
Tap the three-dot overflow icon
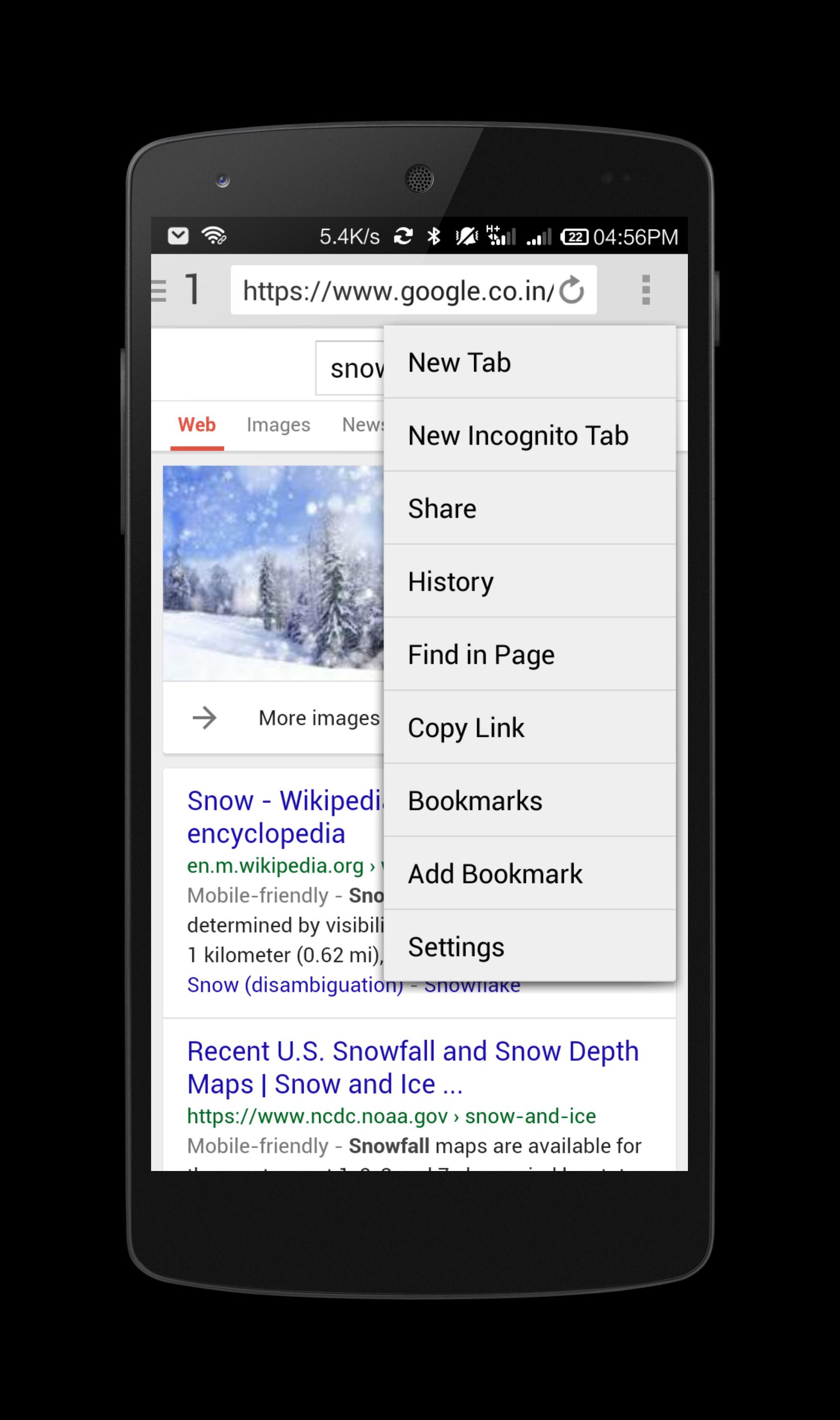tap(645, 290)
